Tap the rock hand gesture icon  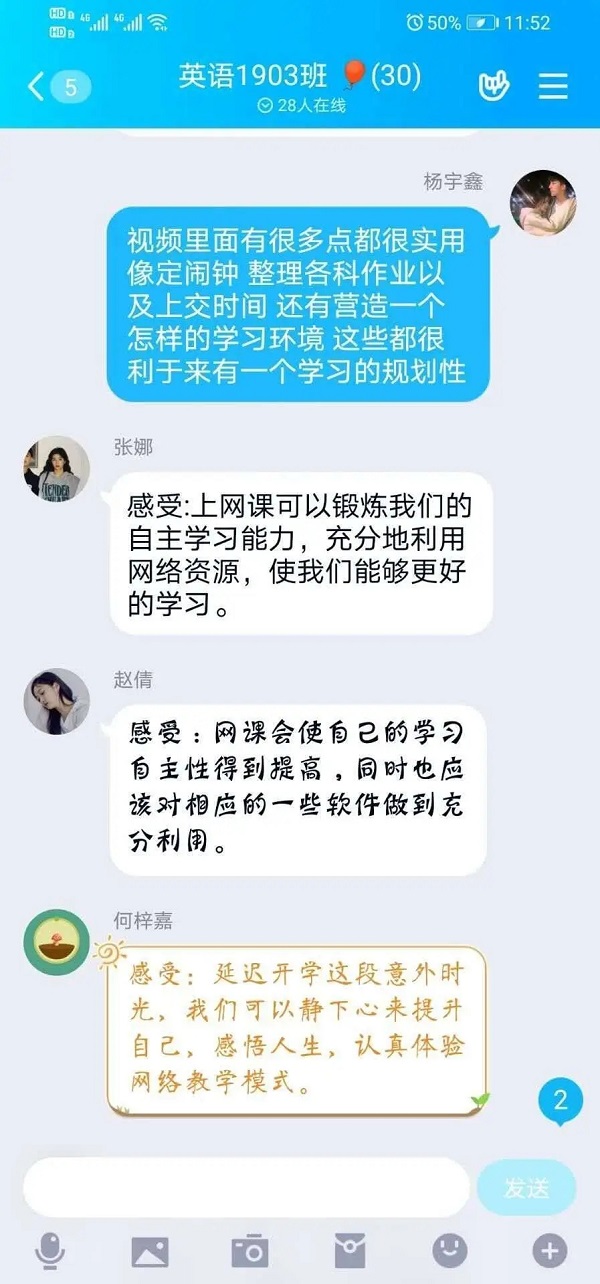[x=492, y=86]
